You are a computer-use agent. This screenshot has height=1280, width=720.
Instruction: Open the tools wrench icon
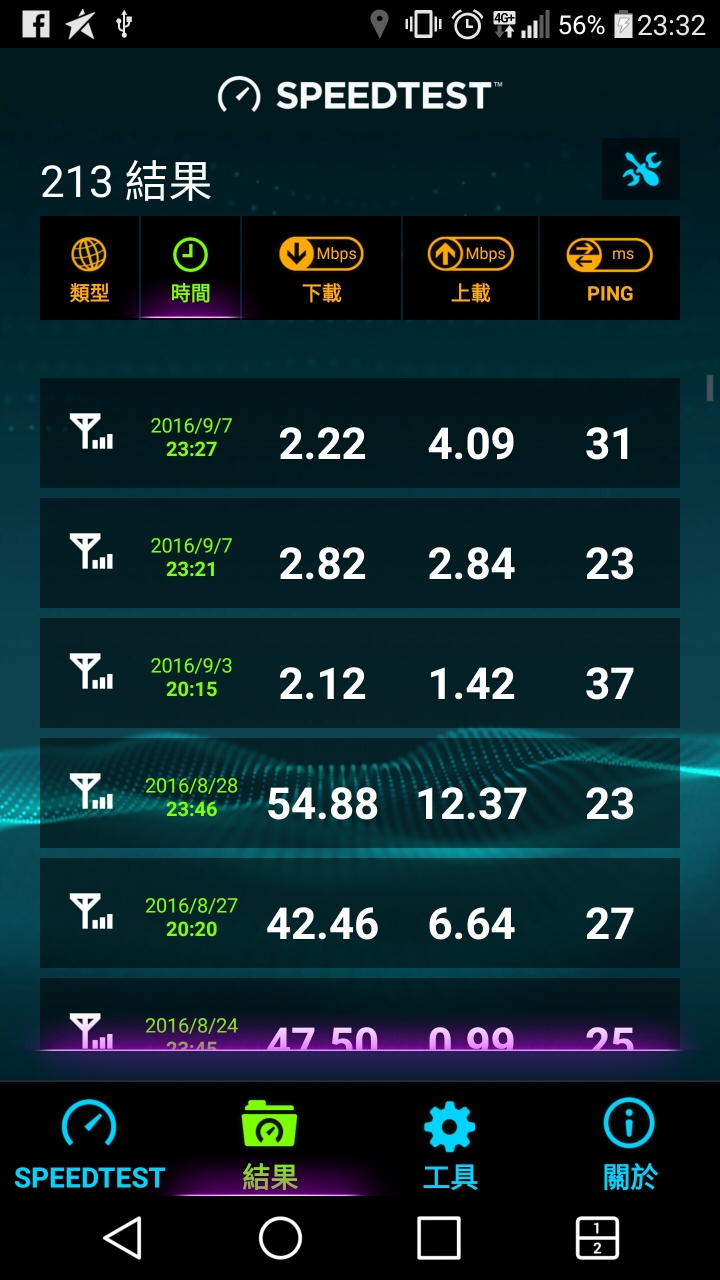(641, 170)
